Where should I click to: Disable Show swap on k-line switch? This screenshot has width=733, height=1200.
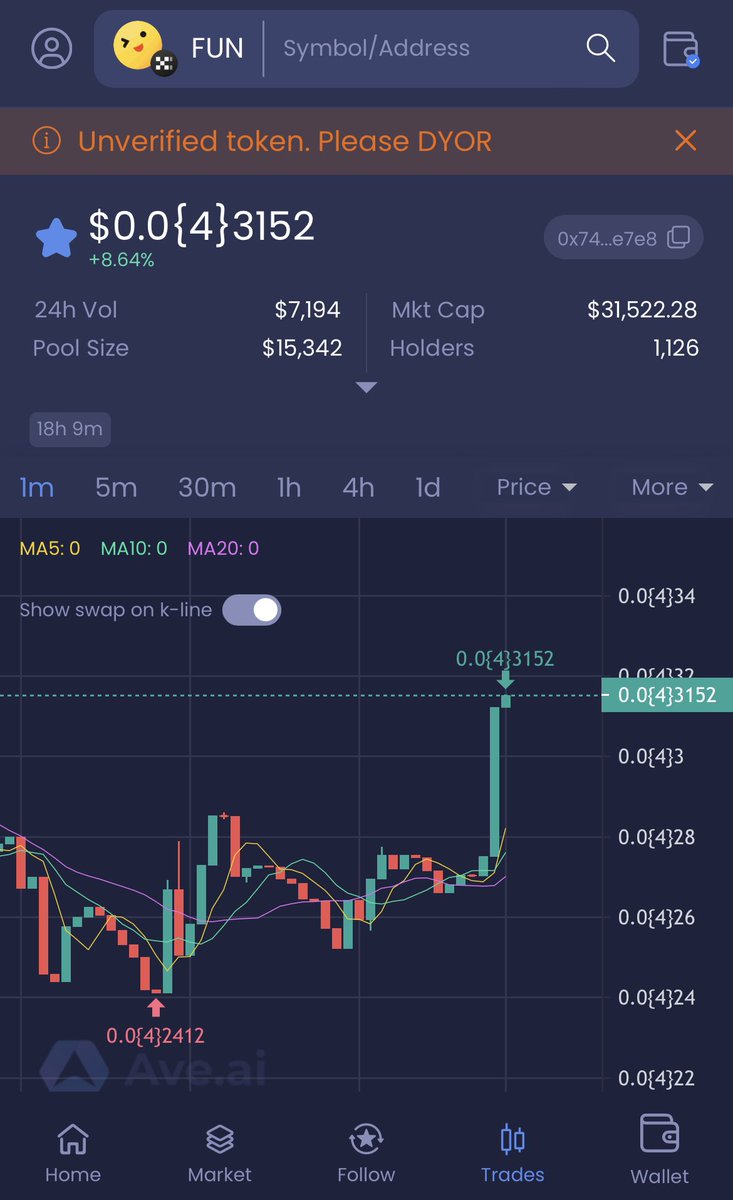point(251,610)
